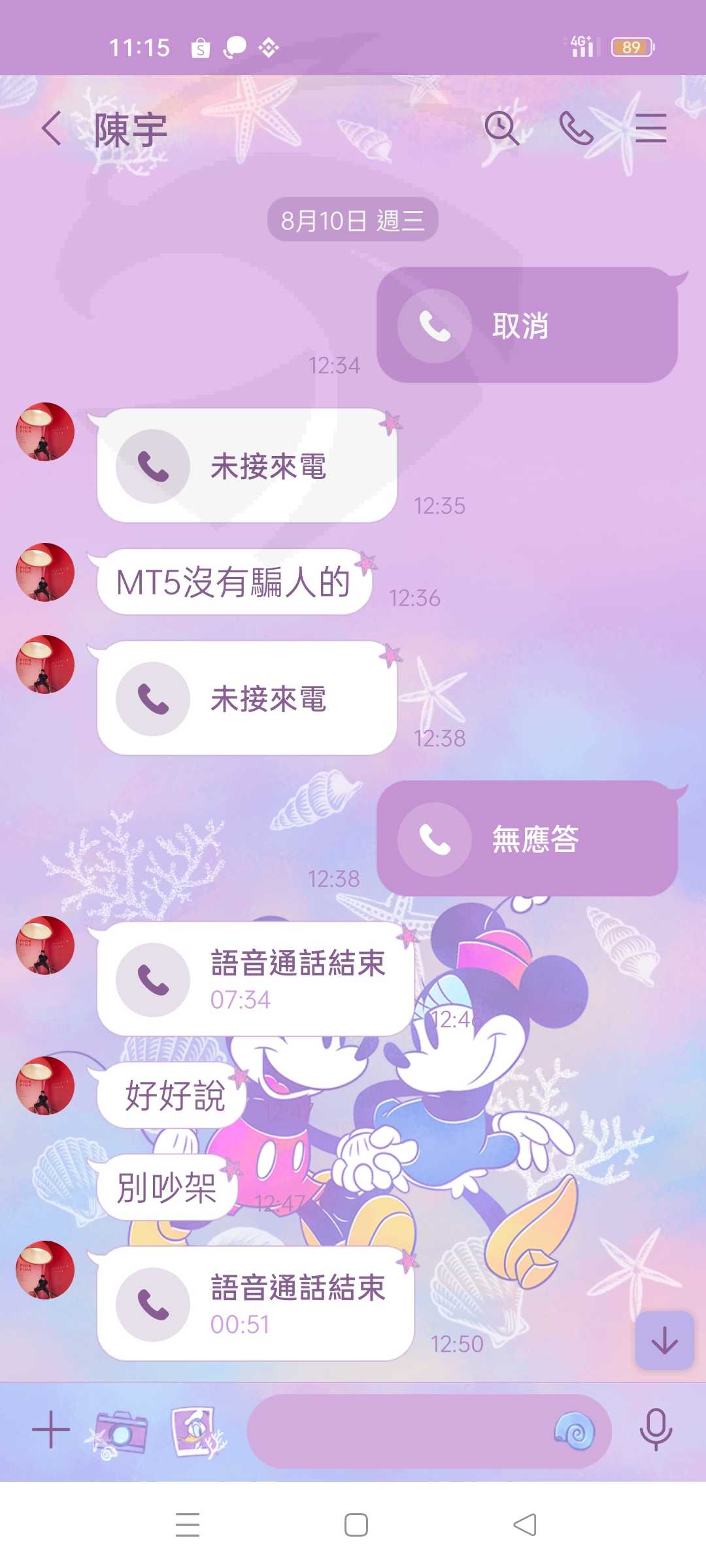
Task: Tap the 取消 call bubble
Action: coord(528,325)
